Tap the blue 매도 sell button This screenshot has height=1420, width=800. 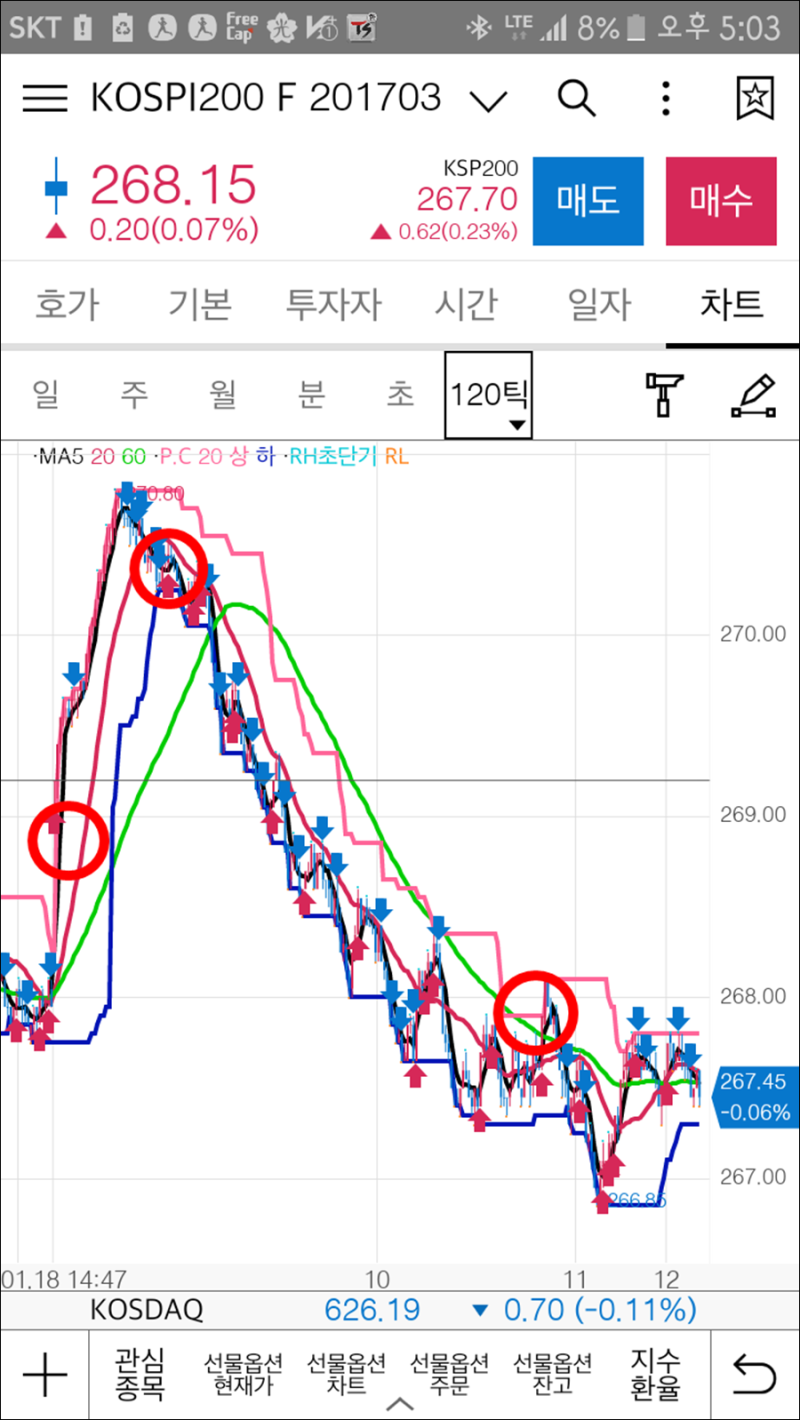pos(588,201)
